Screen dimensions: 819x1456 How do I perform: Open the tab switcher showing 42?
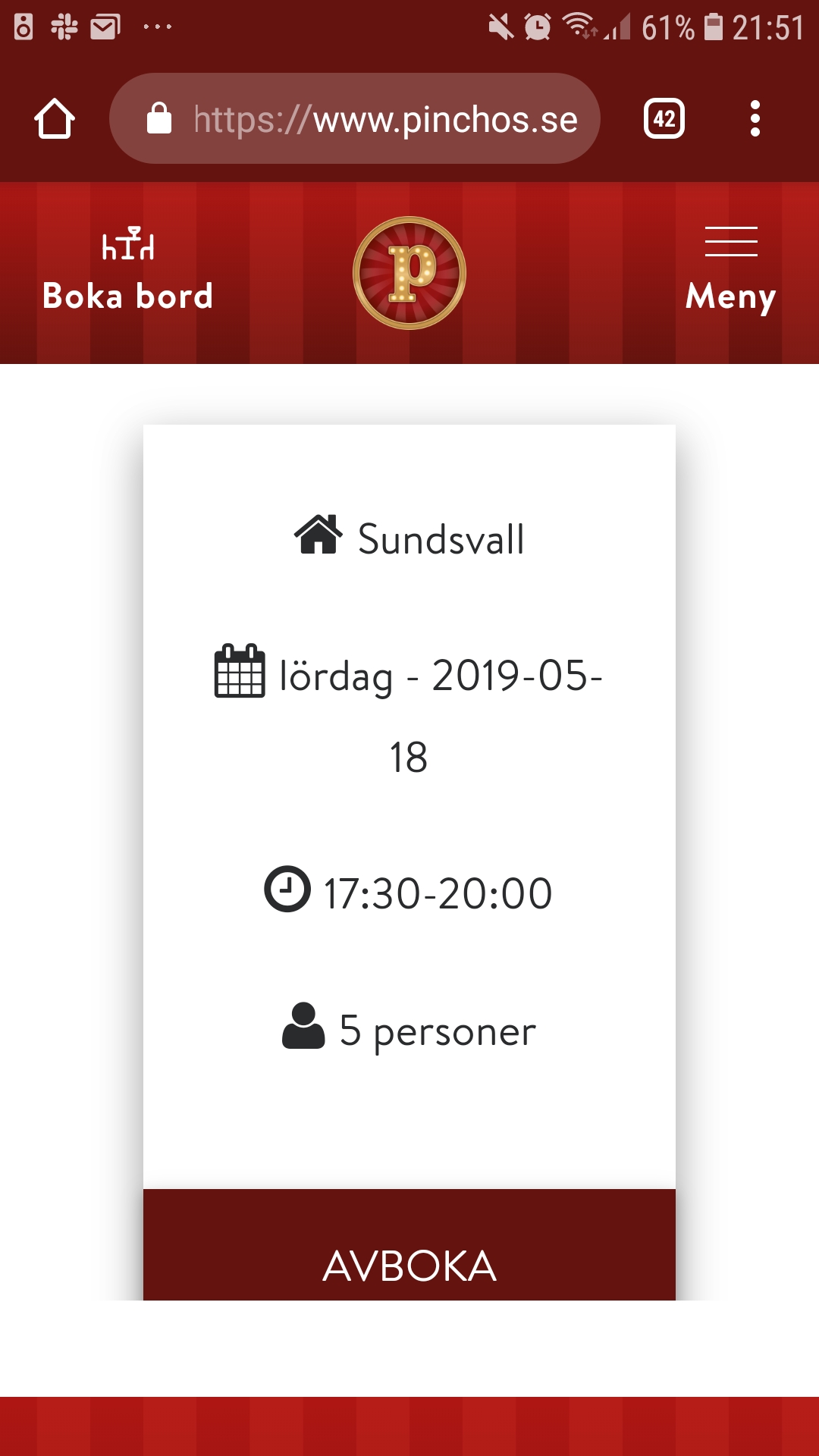[x=664, y=119]
